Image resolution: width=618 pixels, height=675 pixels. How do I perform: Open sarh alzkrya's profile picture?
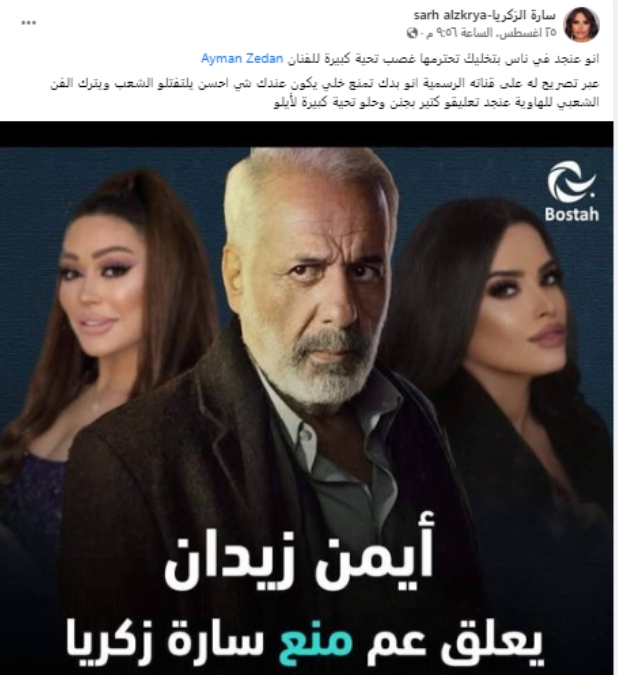(x=581, y=24)
